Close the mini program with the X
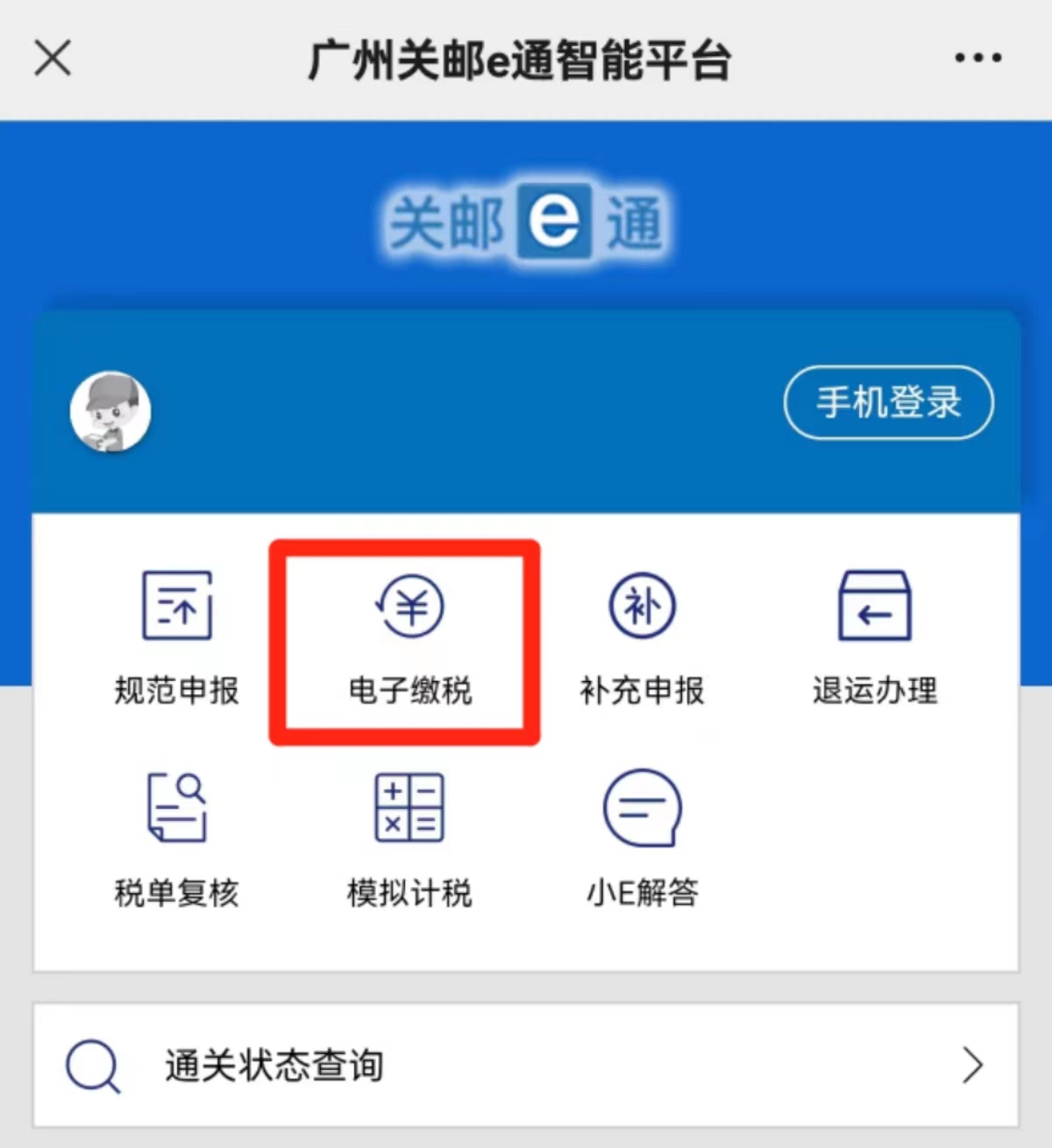The height and width of the screenshot is (1148, 1052). 51,58
